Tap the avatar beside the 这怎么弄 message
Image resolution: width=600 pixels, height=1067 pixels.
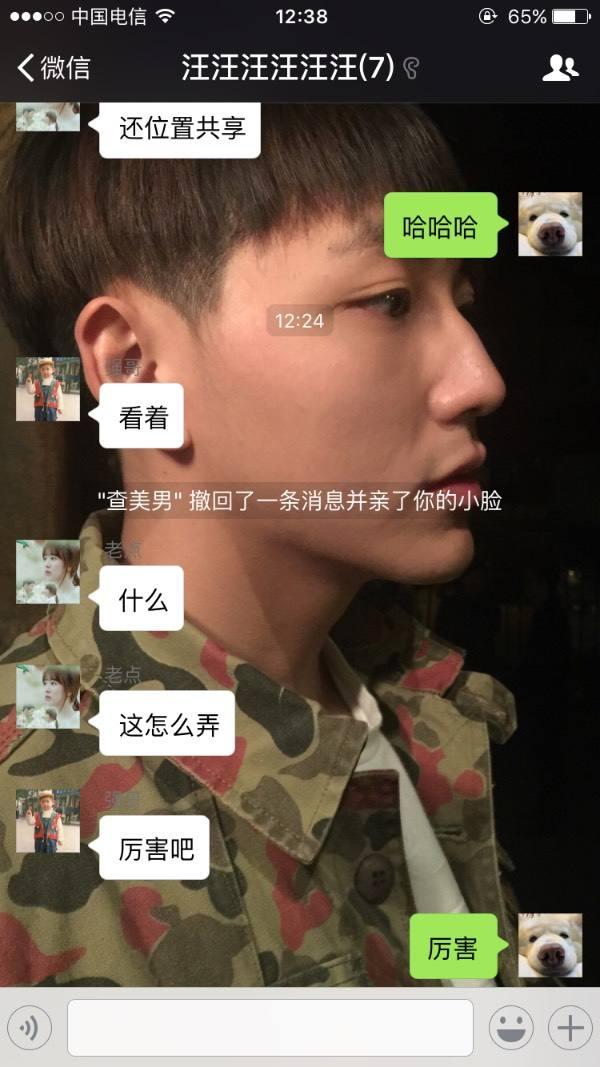47,696
